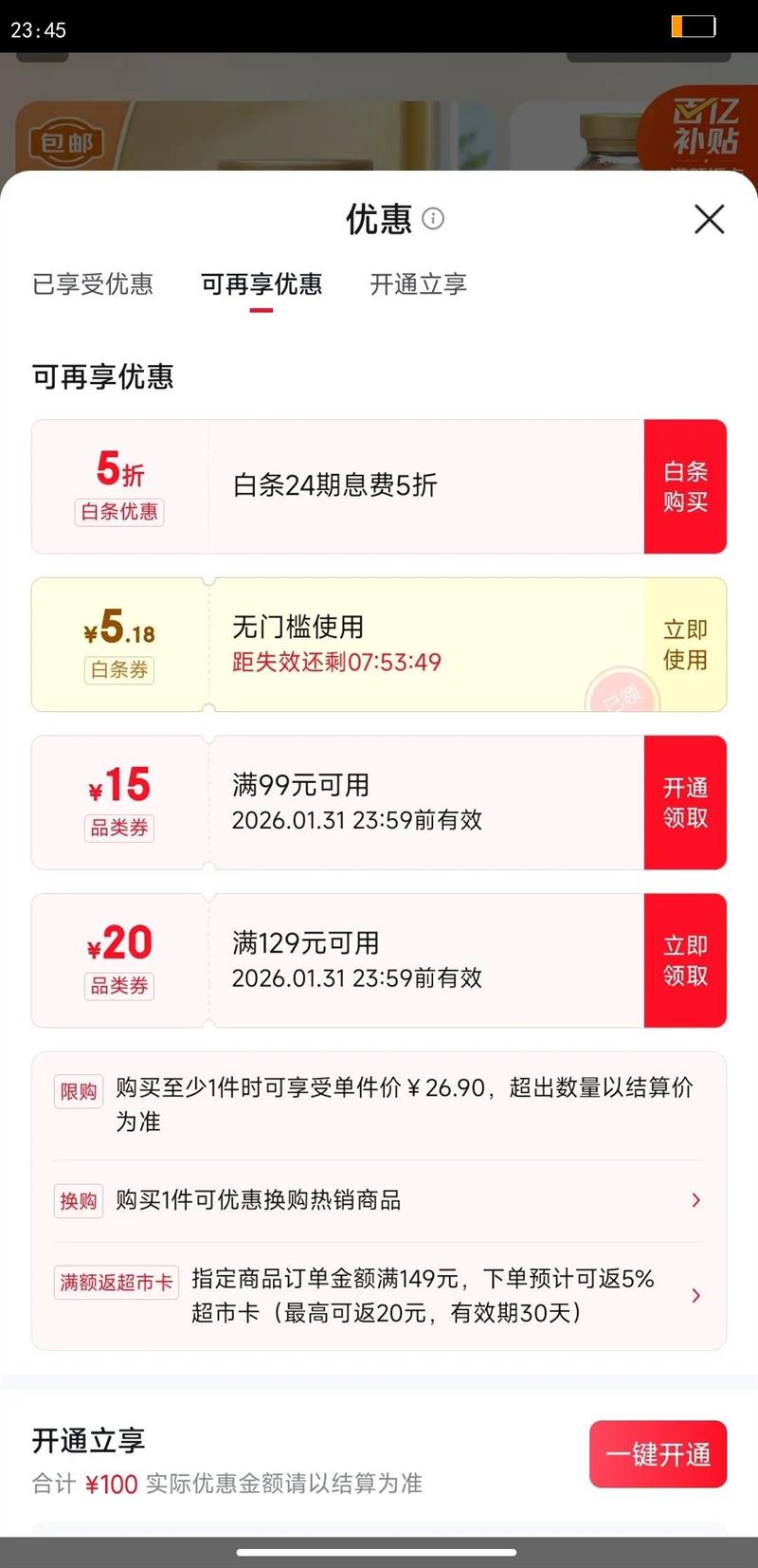Enable 一键开通 for all benefits
This screenshot has width=758, height=1568.
658,1454
